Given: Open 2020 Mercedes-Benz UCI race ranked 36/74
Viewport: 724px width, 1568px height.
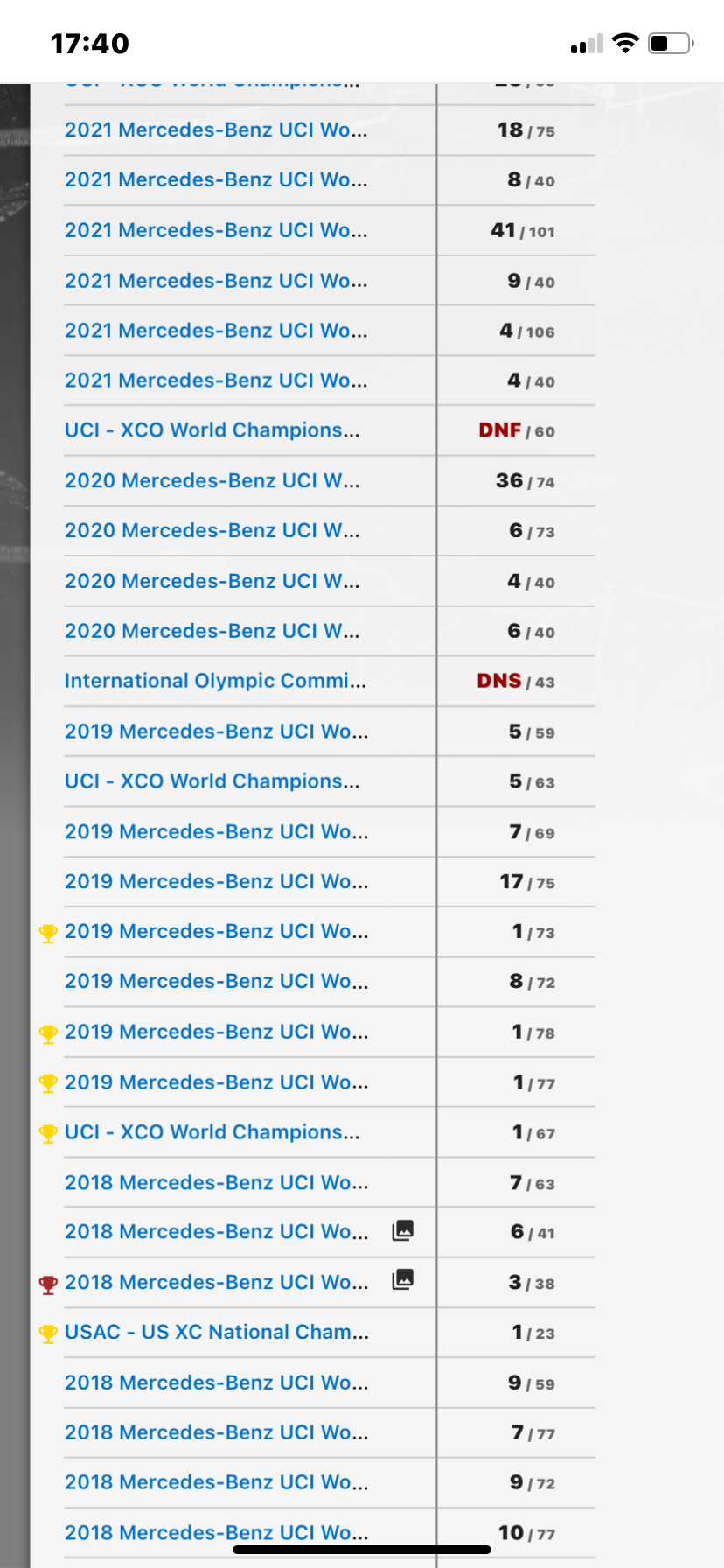Looking at the screenshot, I should pos(212,480).
